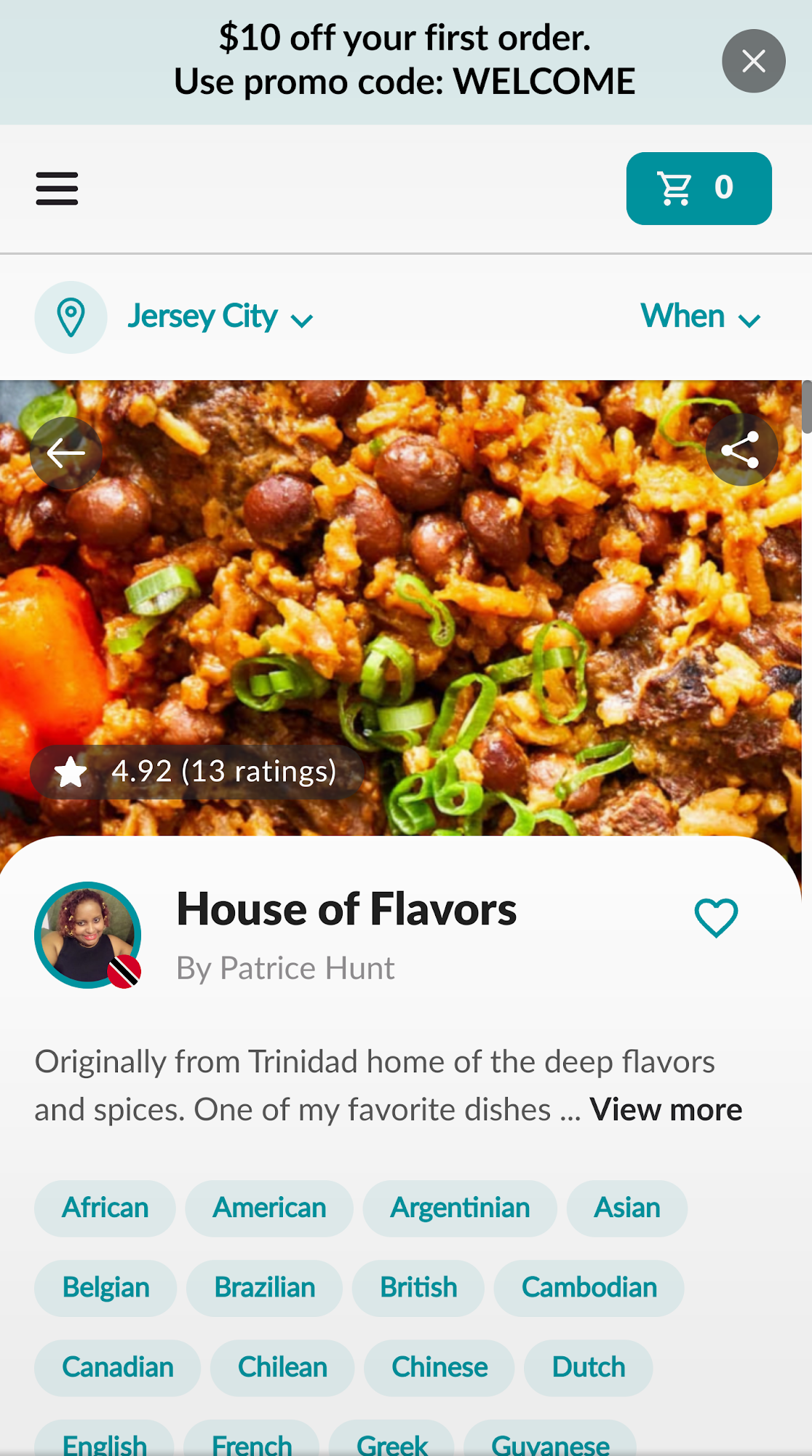812x1456 pixels.
Task: Expand the When dropdown
Action: (700, 317)
